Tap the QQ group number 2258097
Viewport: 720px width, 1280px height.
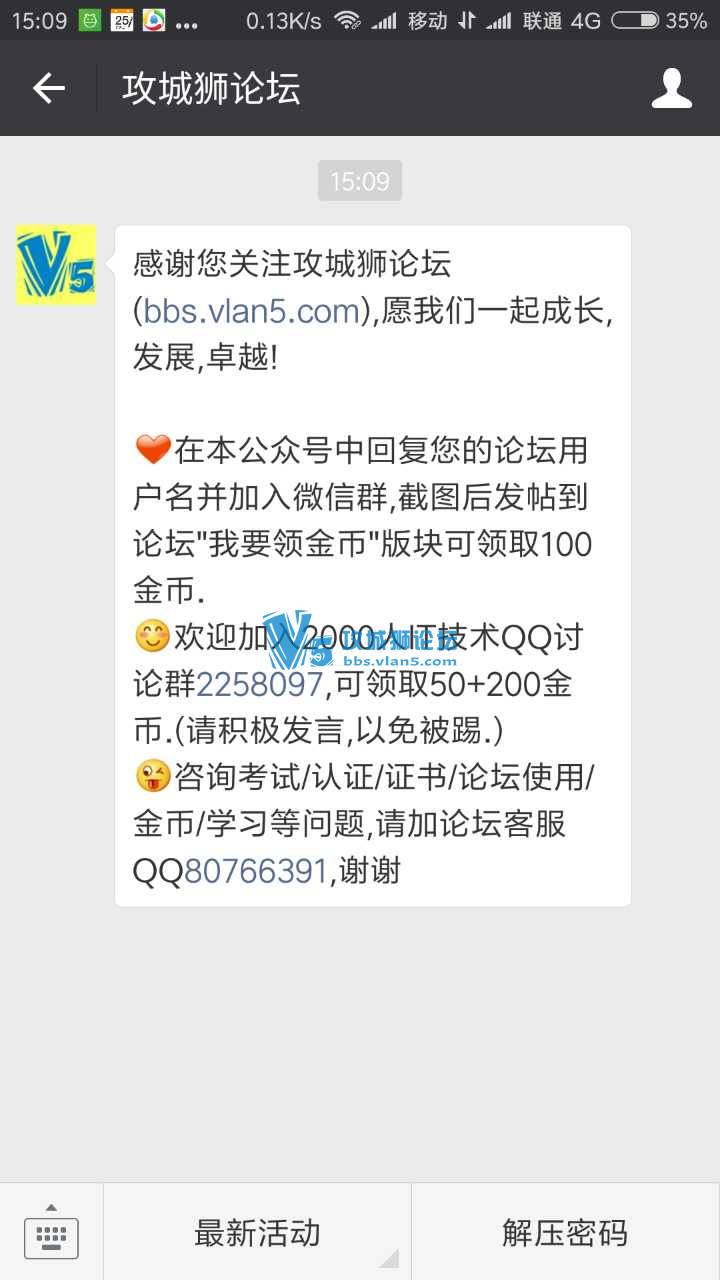point(259,684)
